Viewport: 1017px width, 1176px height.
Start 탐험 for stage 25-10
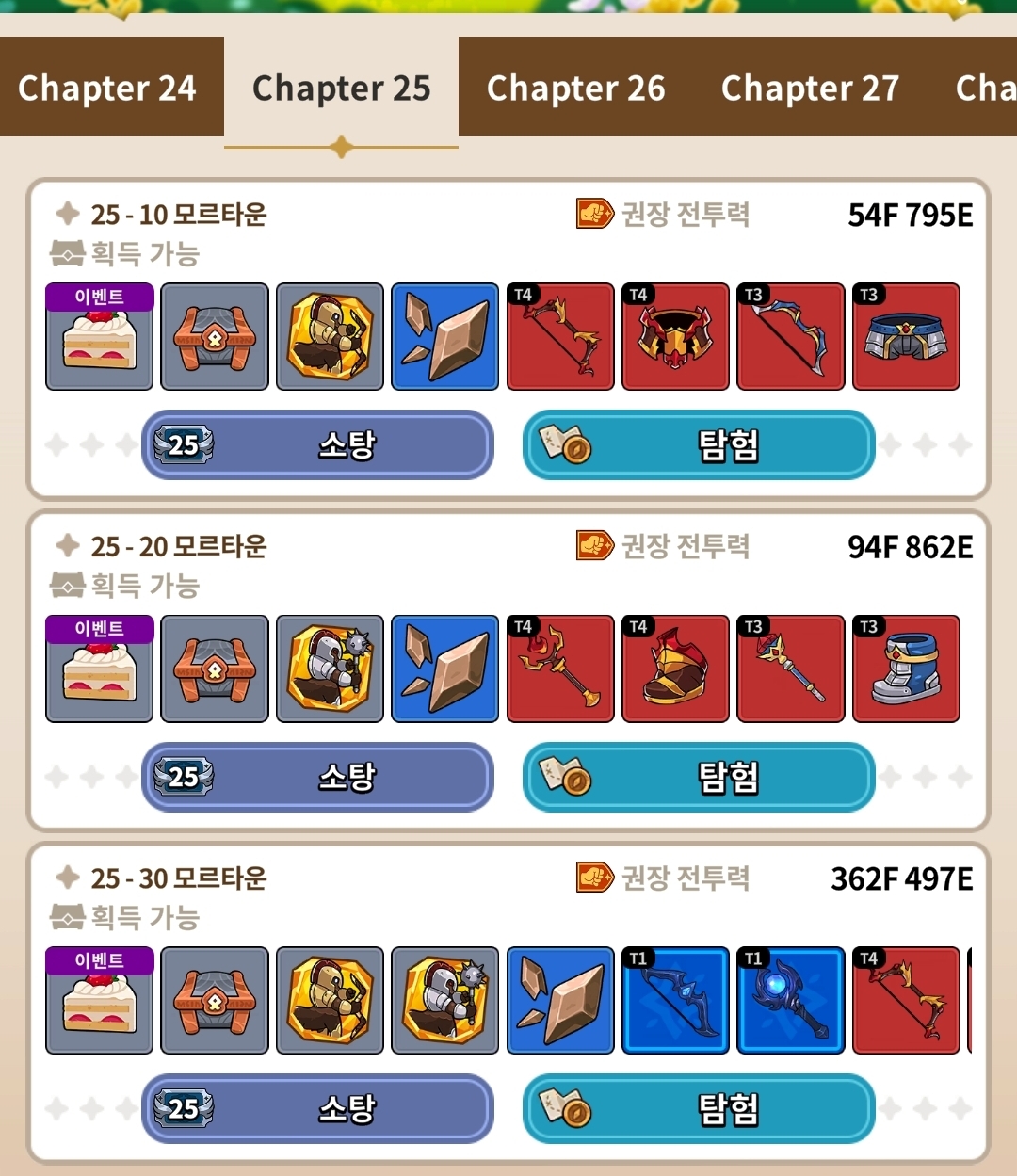pos(699,444)
